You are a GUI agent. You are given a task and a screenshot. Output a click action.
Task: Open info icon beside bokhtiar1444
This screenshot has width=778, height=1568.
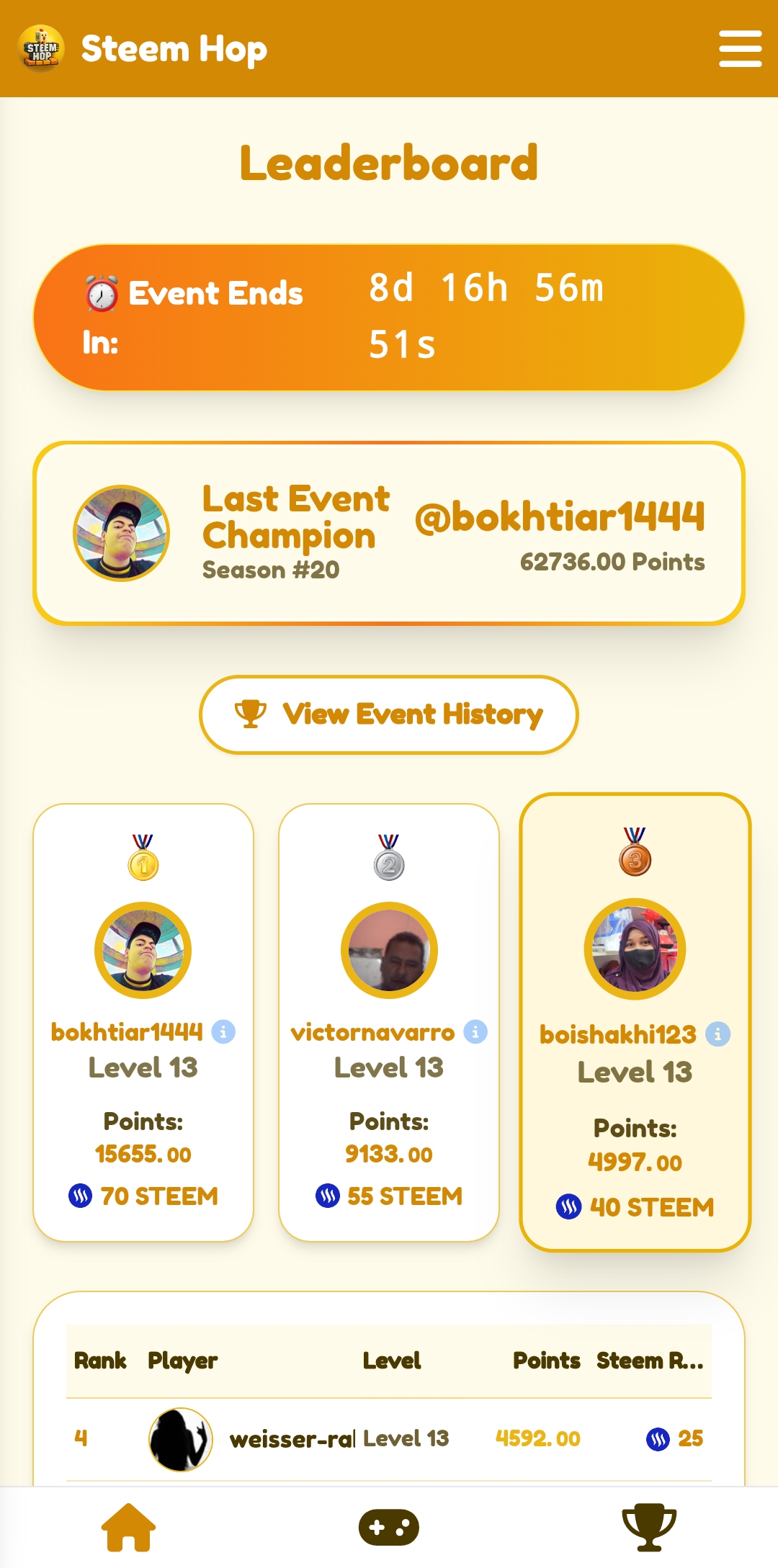(x=223, y=1032)
